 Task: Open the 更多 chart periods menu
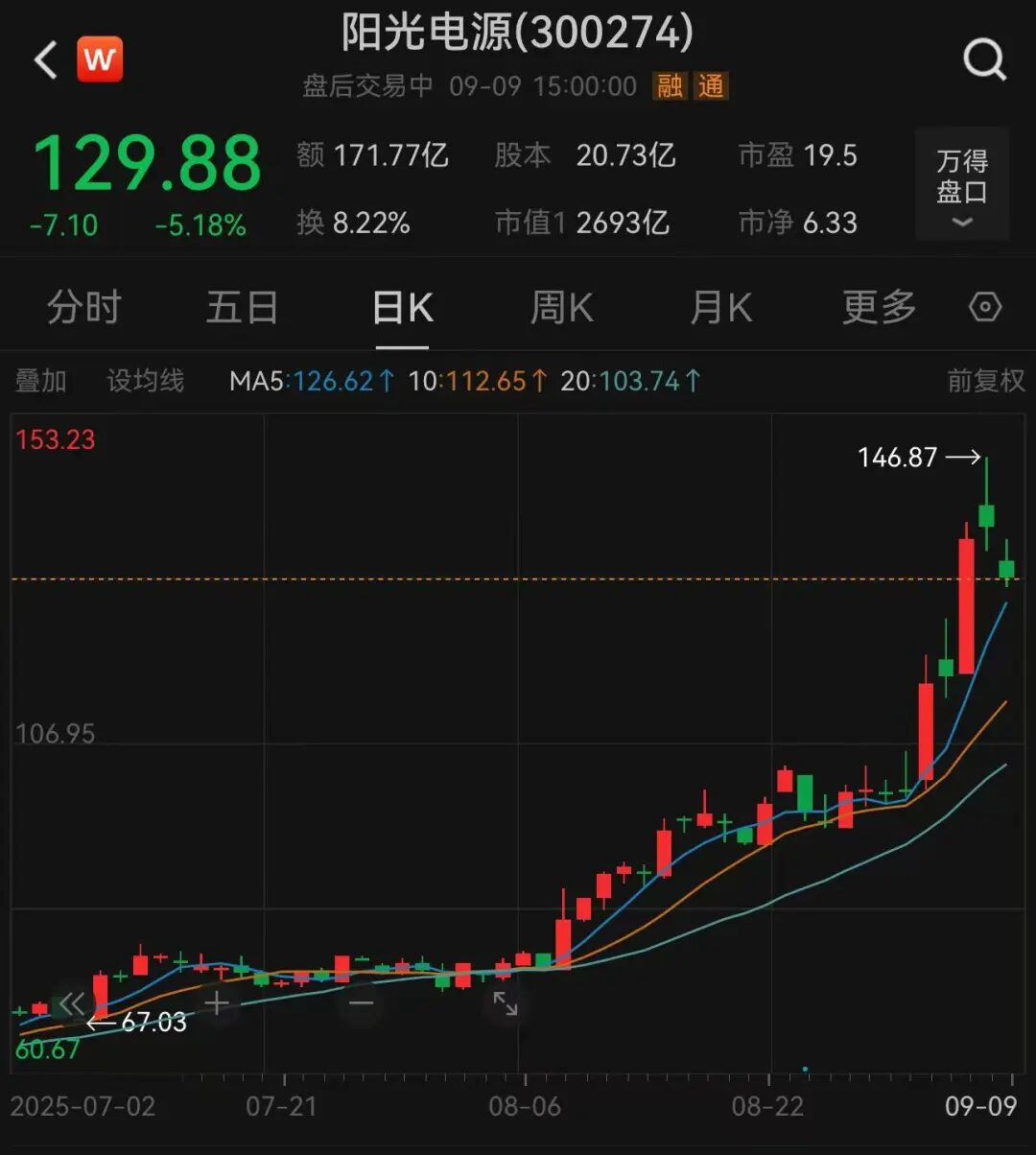[880, 308]
